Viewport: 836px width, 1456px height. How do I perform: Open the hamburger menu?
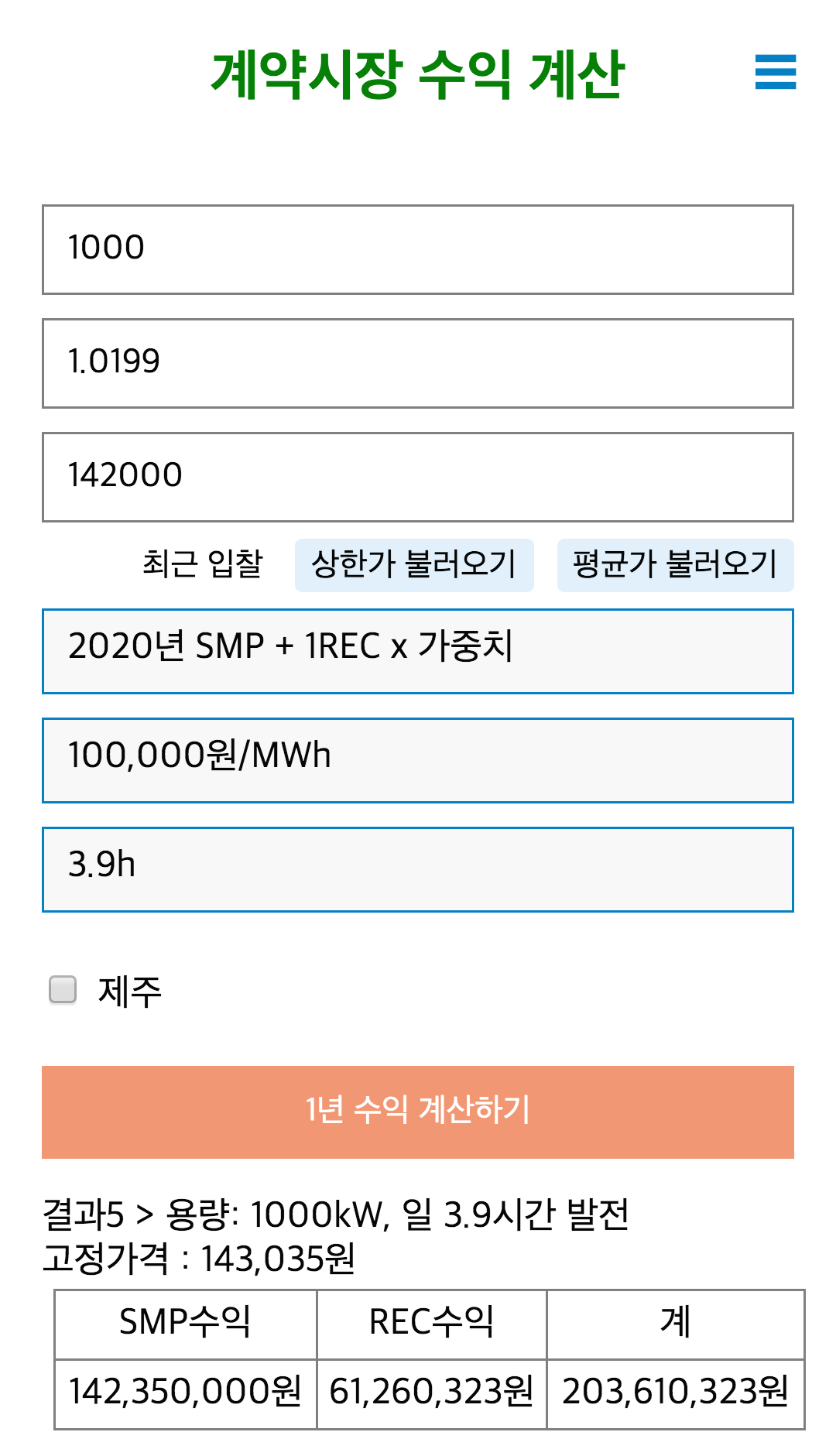[x=776, y=72]
